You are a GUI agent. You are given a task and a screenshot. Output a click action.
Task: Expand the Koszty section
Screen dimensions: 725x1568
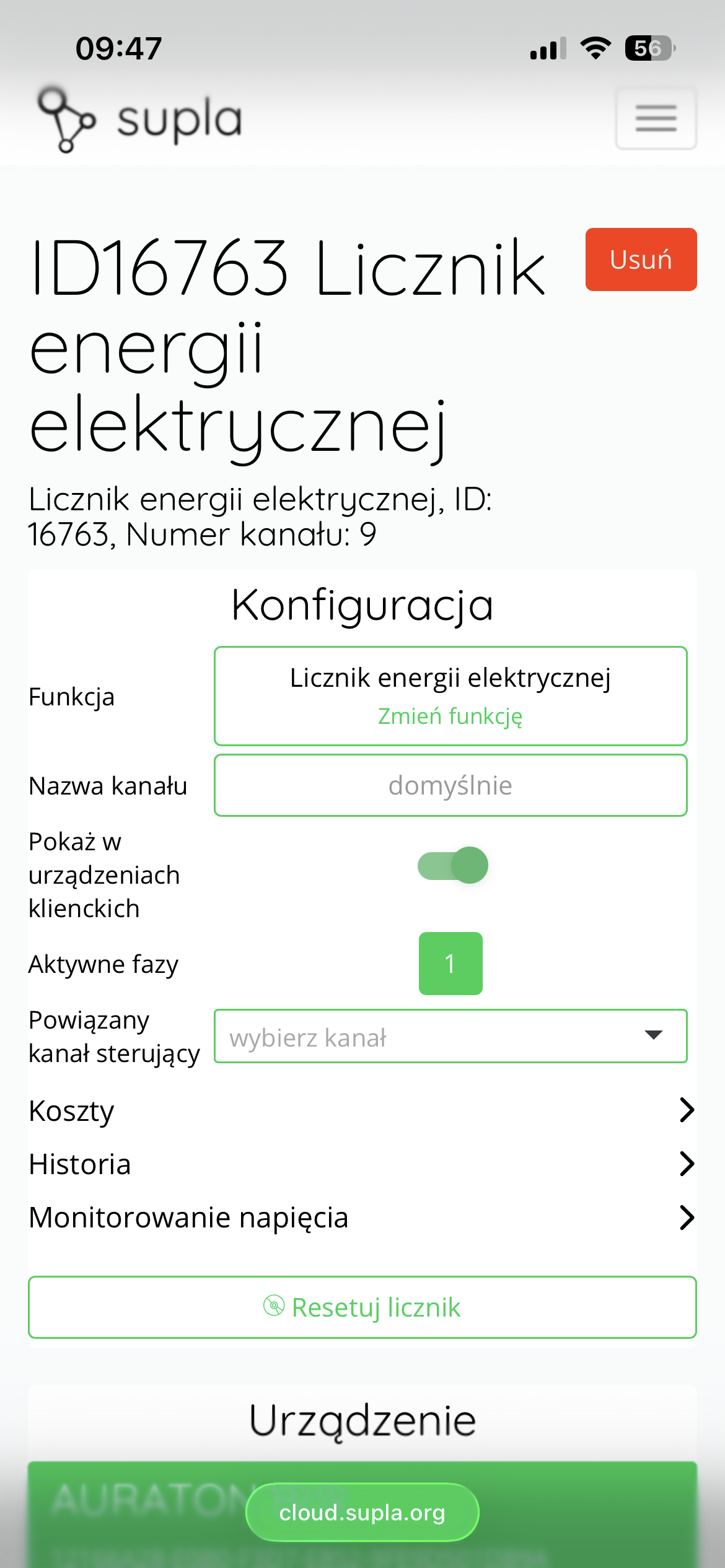(x=362, y=1110)
